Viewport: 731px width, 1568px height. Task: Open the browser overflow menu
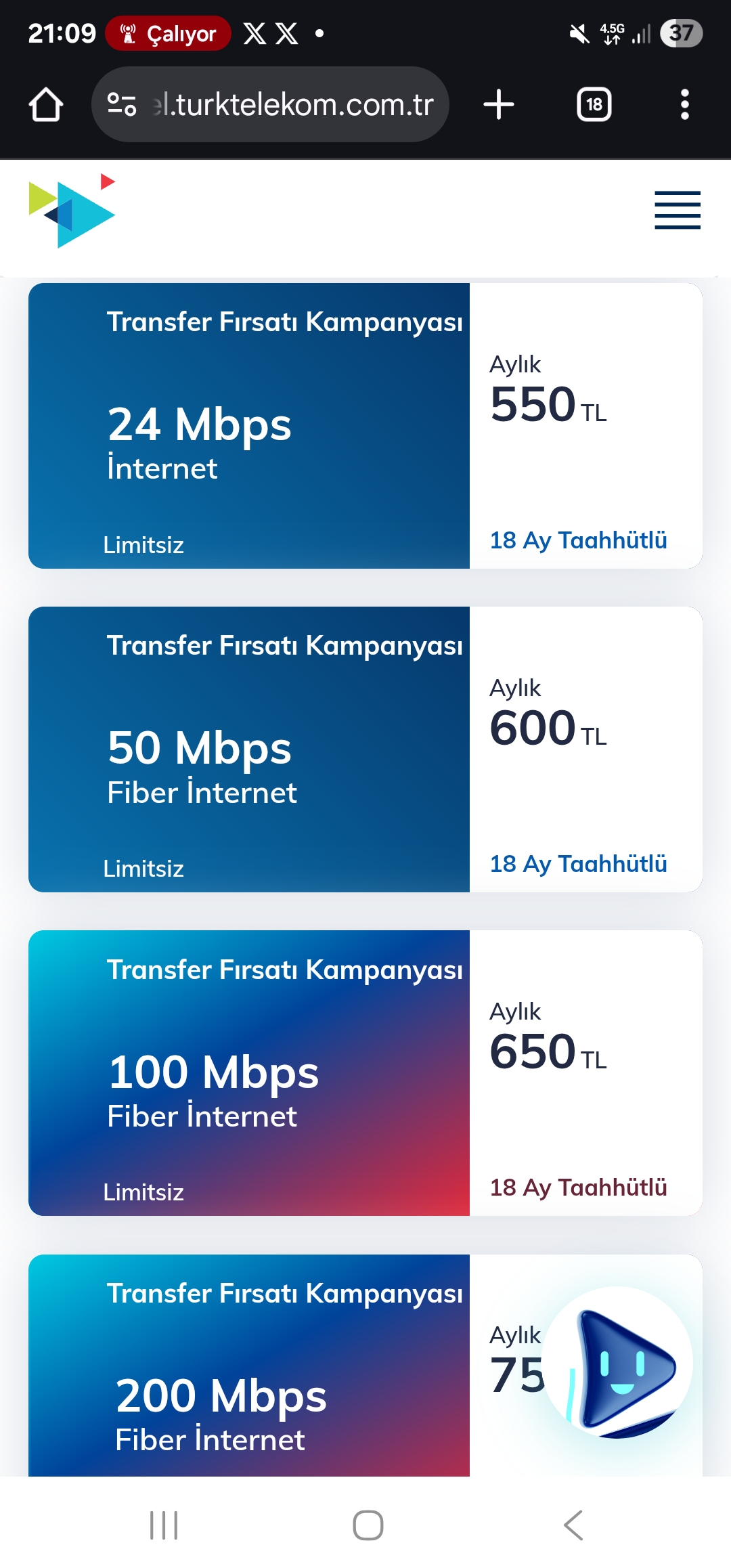[x=684, y=105]
